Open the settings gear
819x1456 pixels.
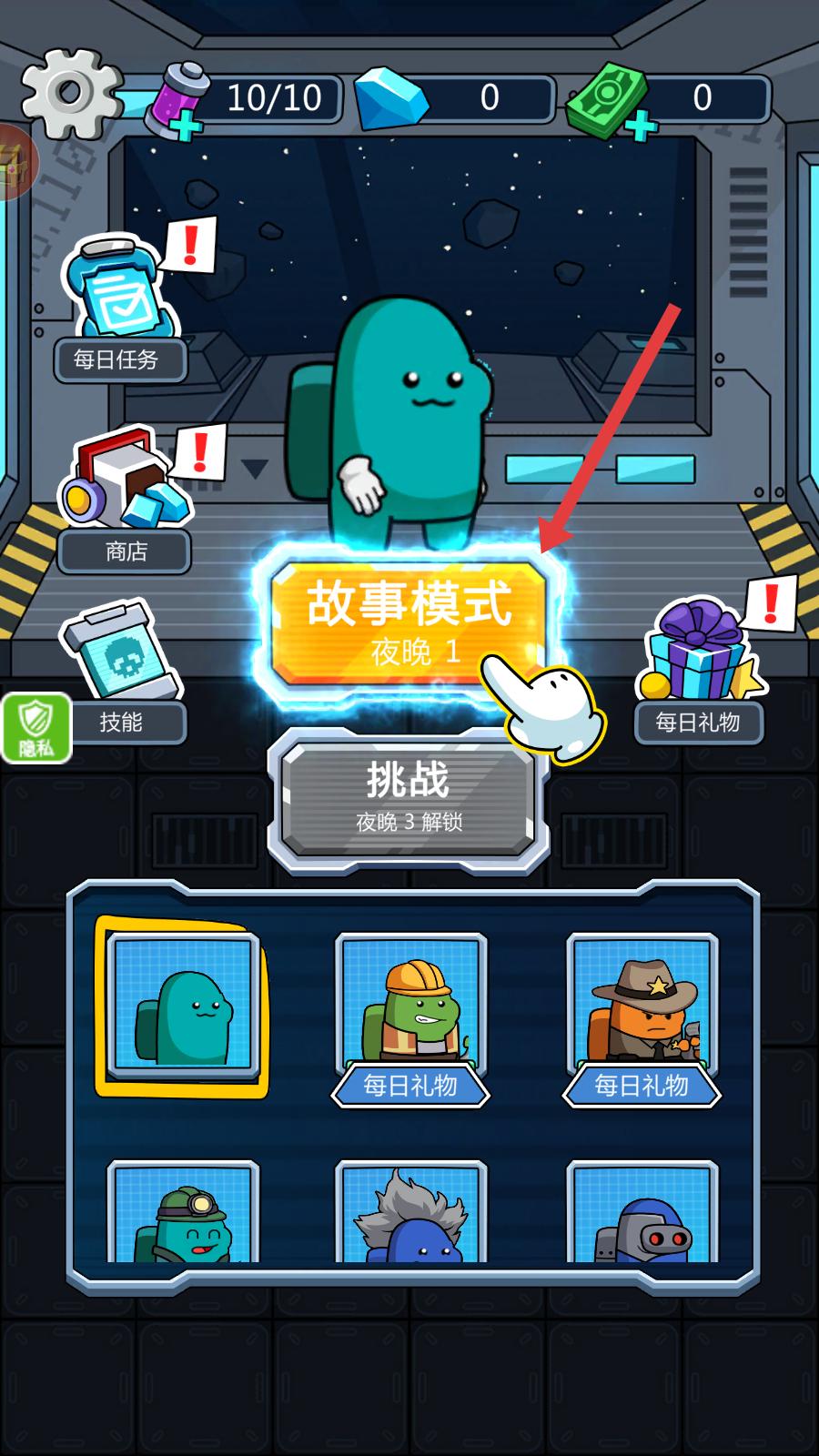pyautogui.click(x=69, y=93)
